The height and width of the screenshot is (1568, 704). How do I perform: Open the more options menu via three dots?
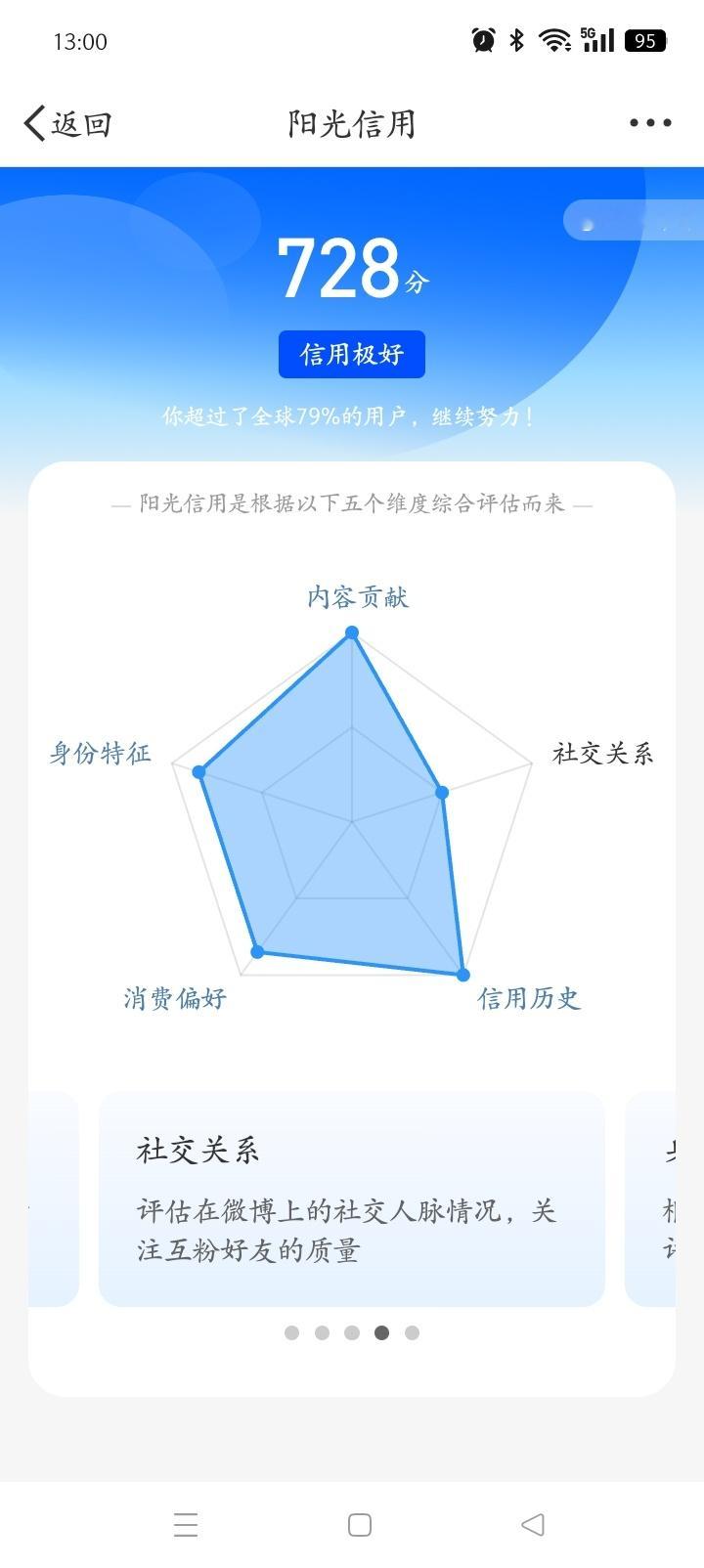[649, 122]
